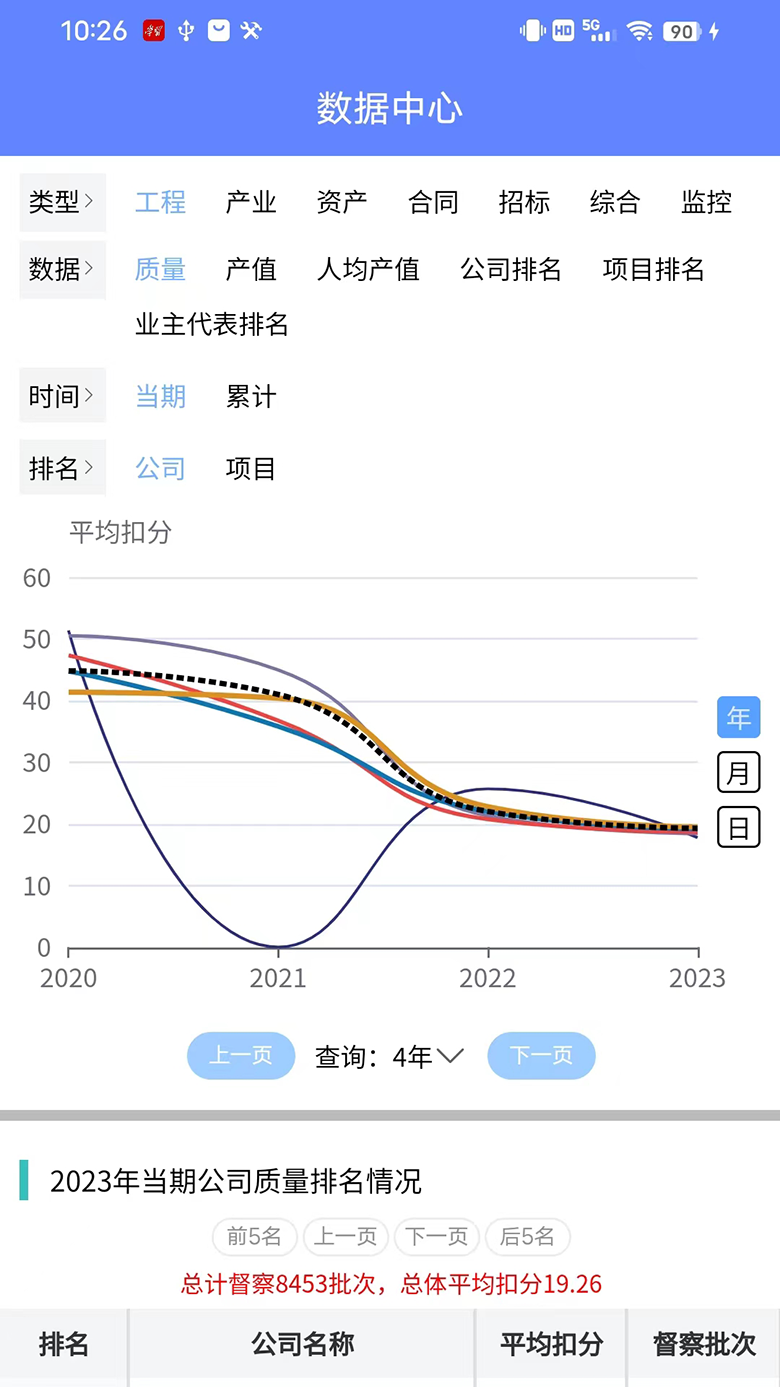Switch chart granularity to 月
780x1387 pixels.
pos(738,772)
